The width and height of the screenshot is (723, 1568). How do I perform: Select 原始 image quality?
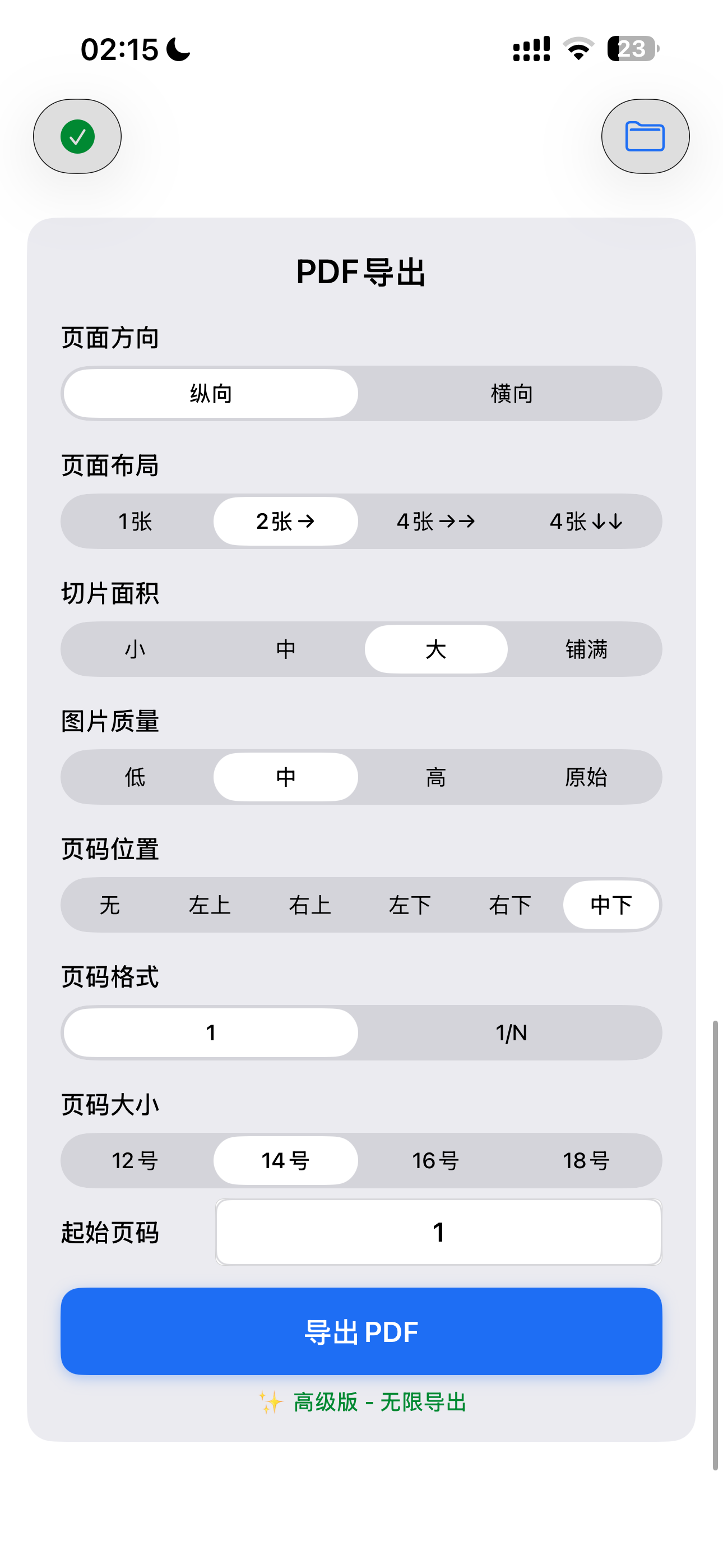click(x=586, y=777)
